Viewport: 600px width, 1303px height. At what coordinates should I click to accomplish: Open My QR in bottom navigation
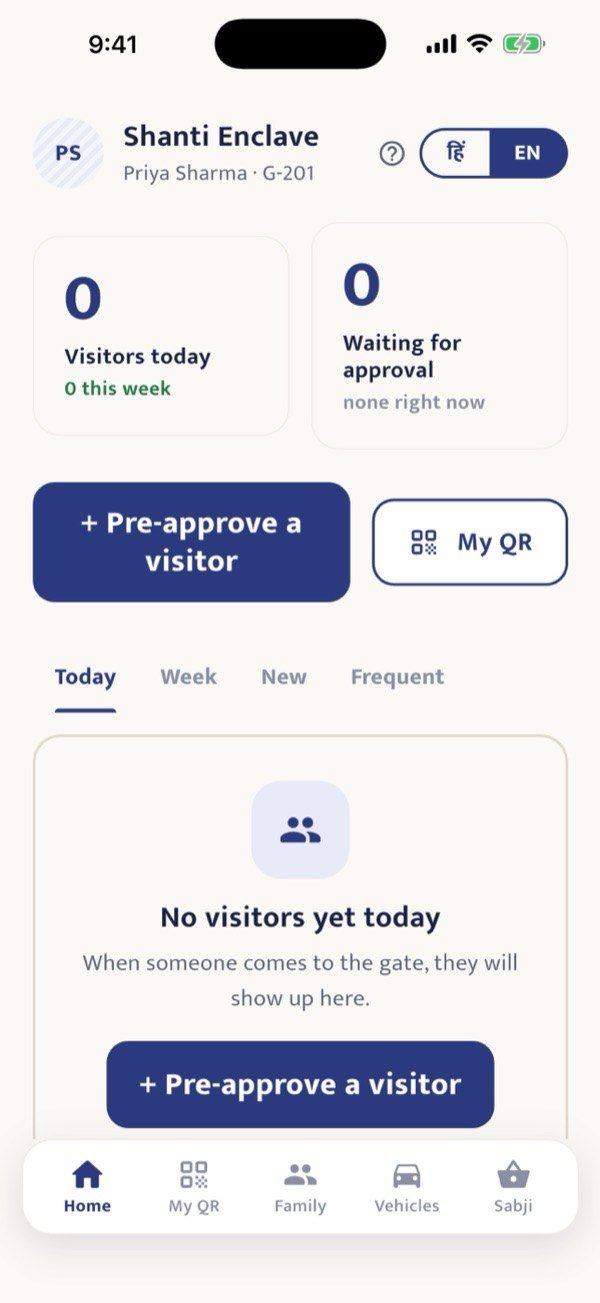pyautogui.click(x=194, y=1187)
